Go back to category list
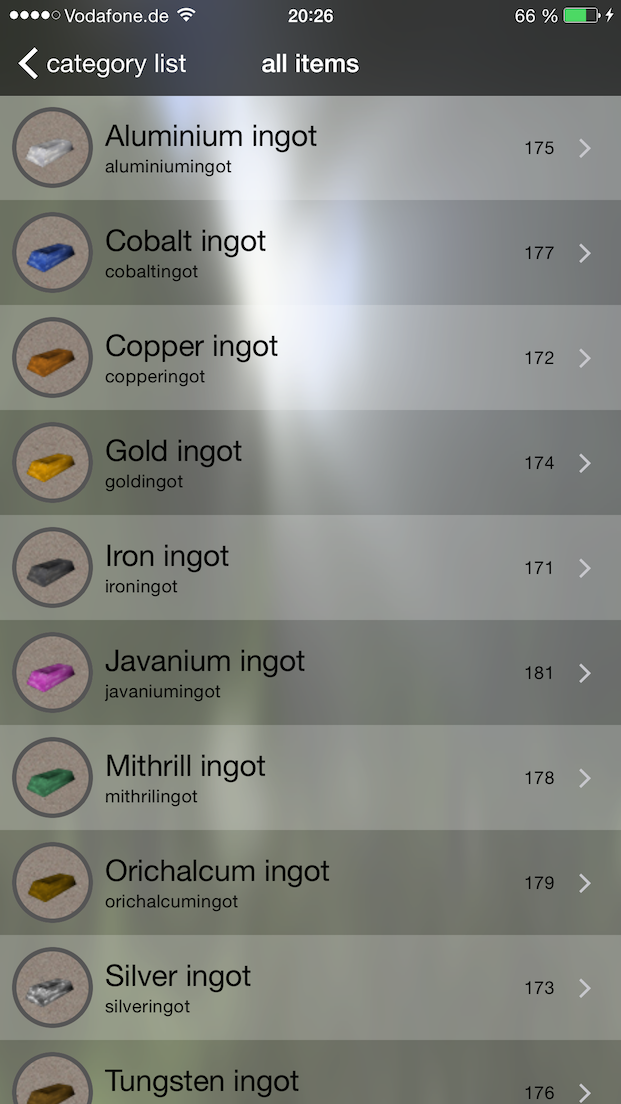The image size is (621, 1104). (103, 65)
